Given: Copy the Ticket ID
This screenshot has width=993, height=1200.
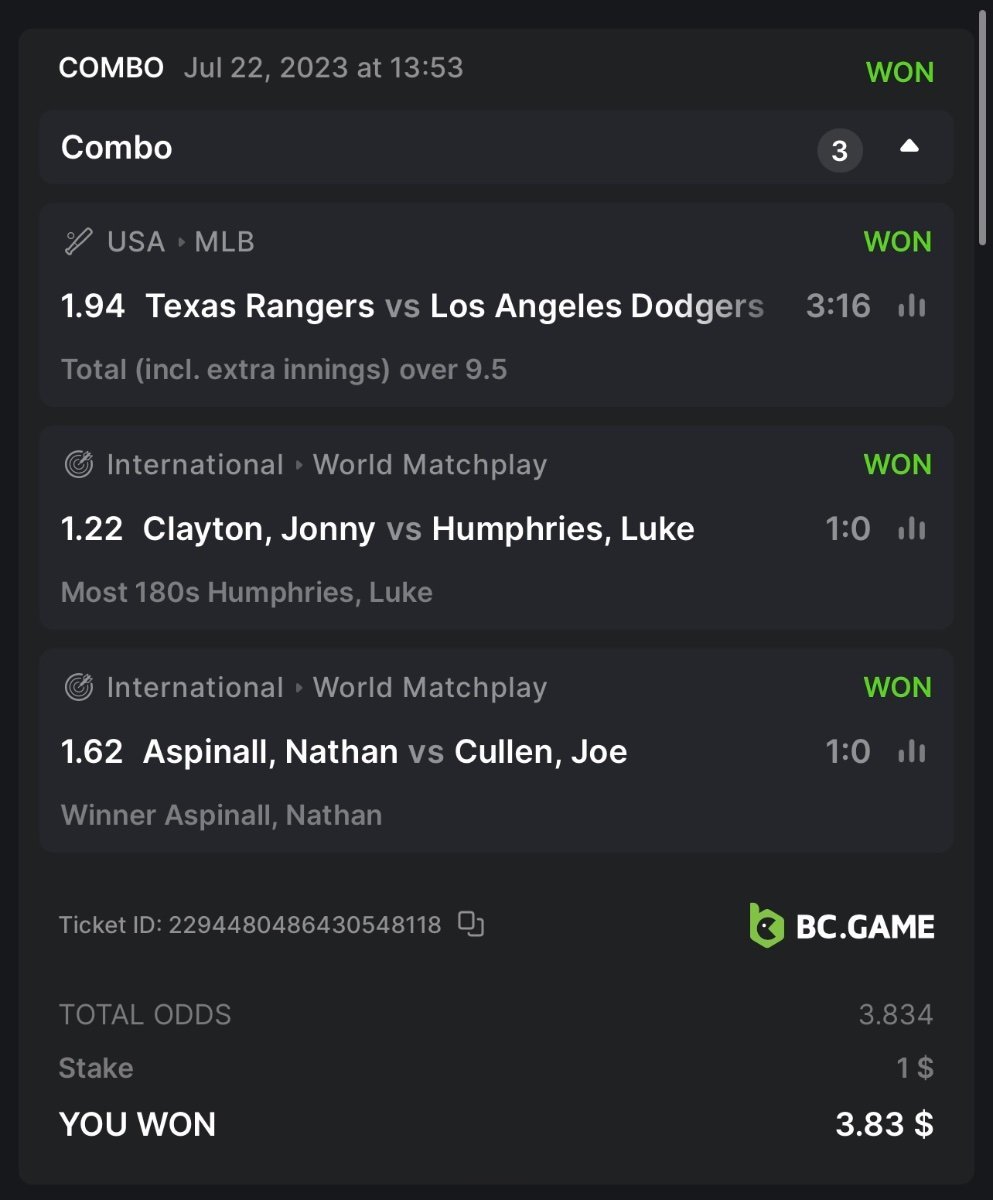Looking at the screenshot, I should 471,924.
